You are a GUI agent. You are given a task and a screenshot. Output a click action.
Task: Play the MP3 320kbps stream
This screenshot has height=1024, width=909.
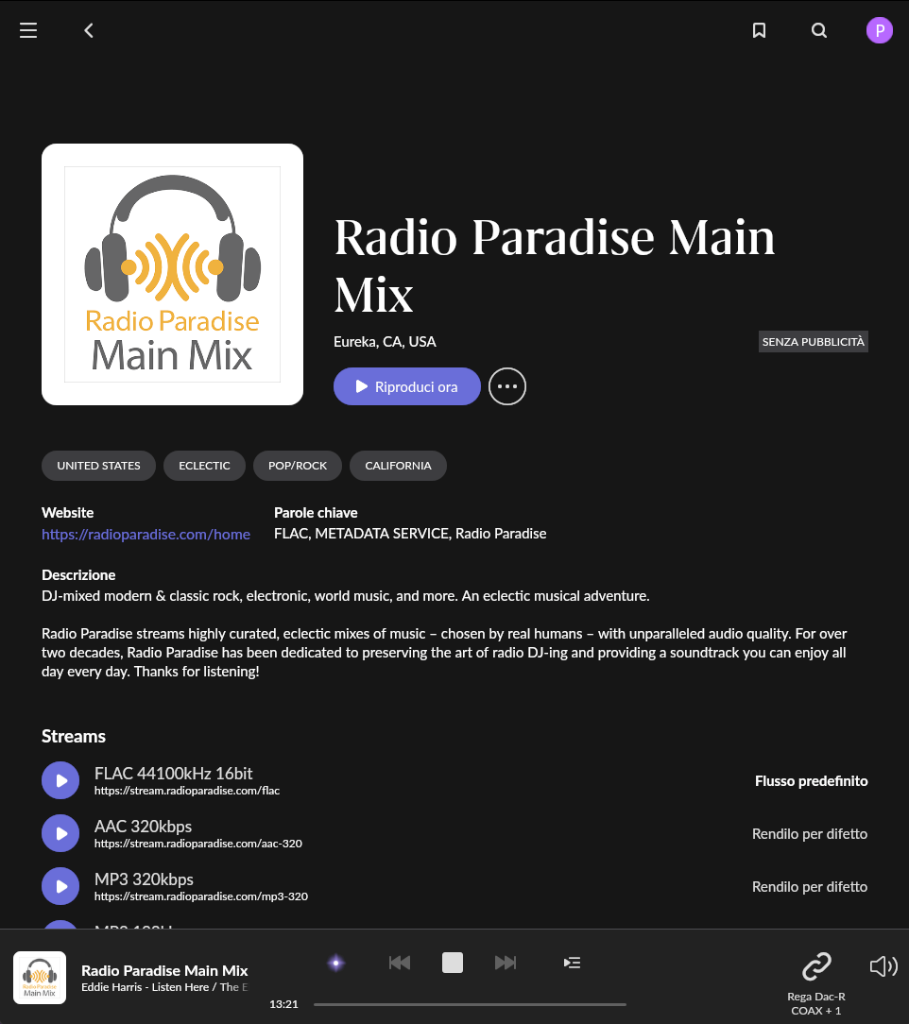click(60, 886)
